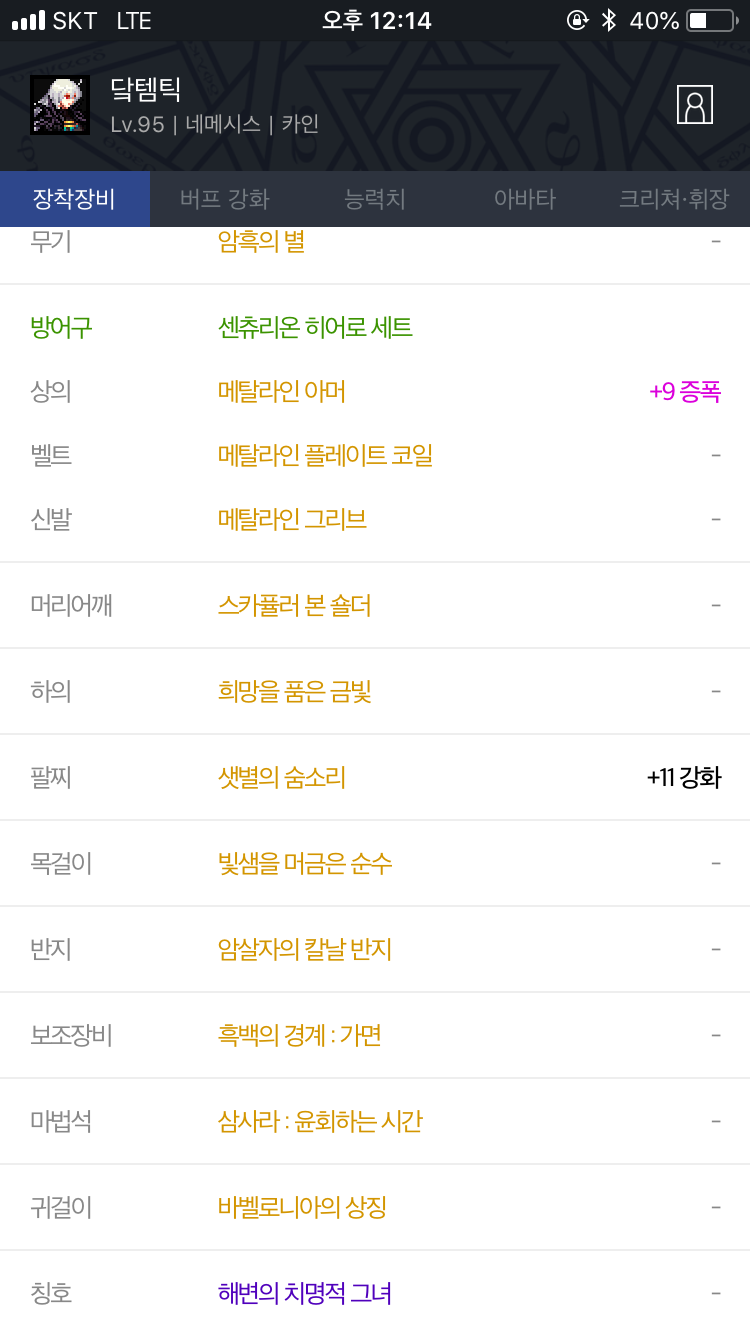Open the 흑백의 경계 : 가면 item
Screen dimensions: 750x1334
(300, 1035)
